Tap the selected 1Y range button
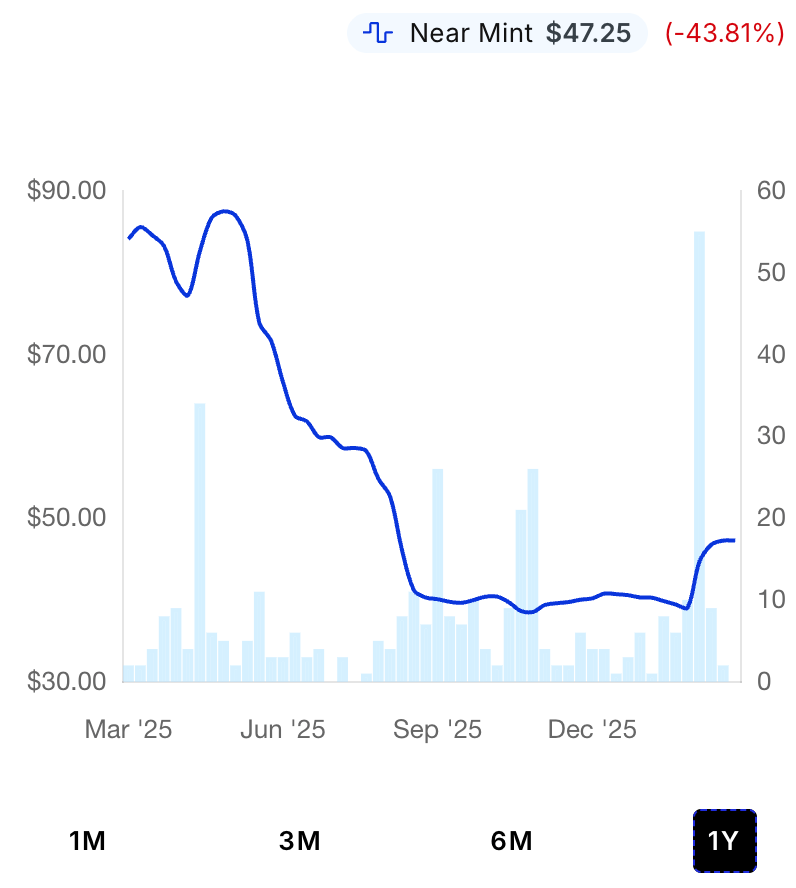 tap(724, 841)
